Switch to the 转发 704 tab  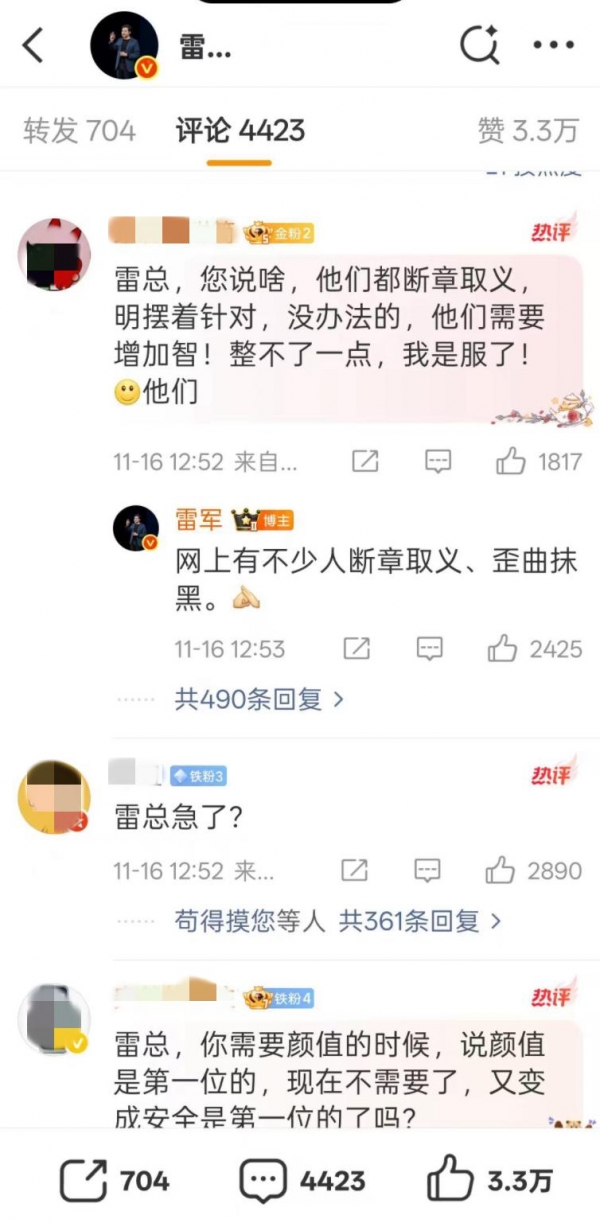(79, 130)
